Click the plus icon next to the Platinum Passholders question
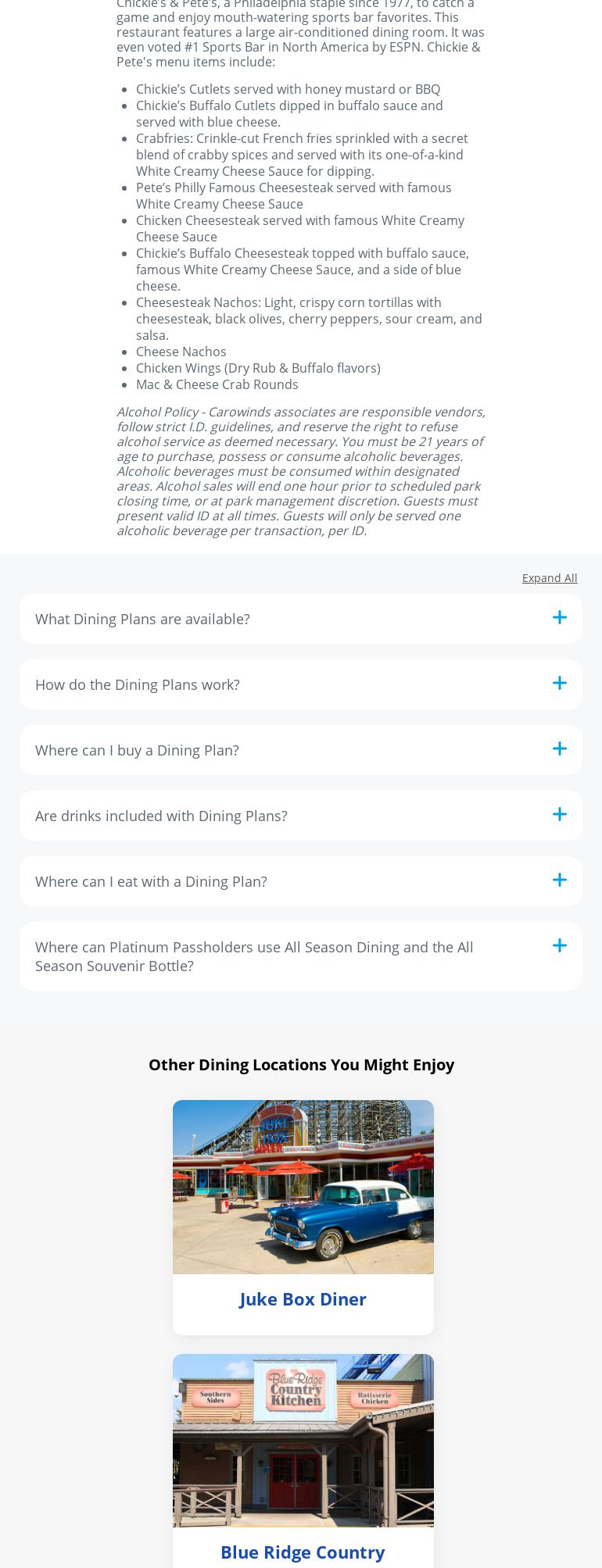The height and width of the screenshot is (1568, 602). [x=560, y=945]
